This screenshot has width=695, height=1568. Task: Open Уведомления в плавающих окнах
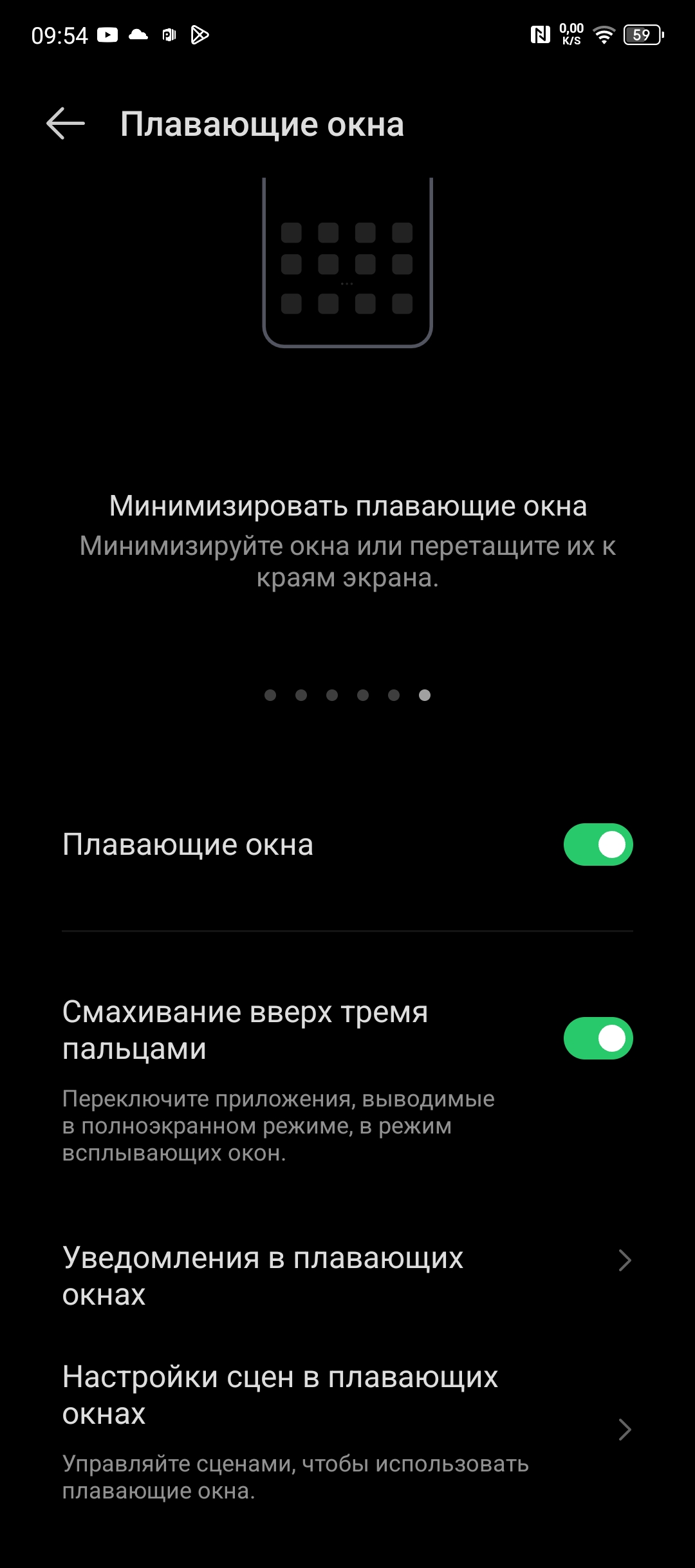coord(347,1276)
